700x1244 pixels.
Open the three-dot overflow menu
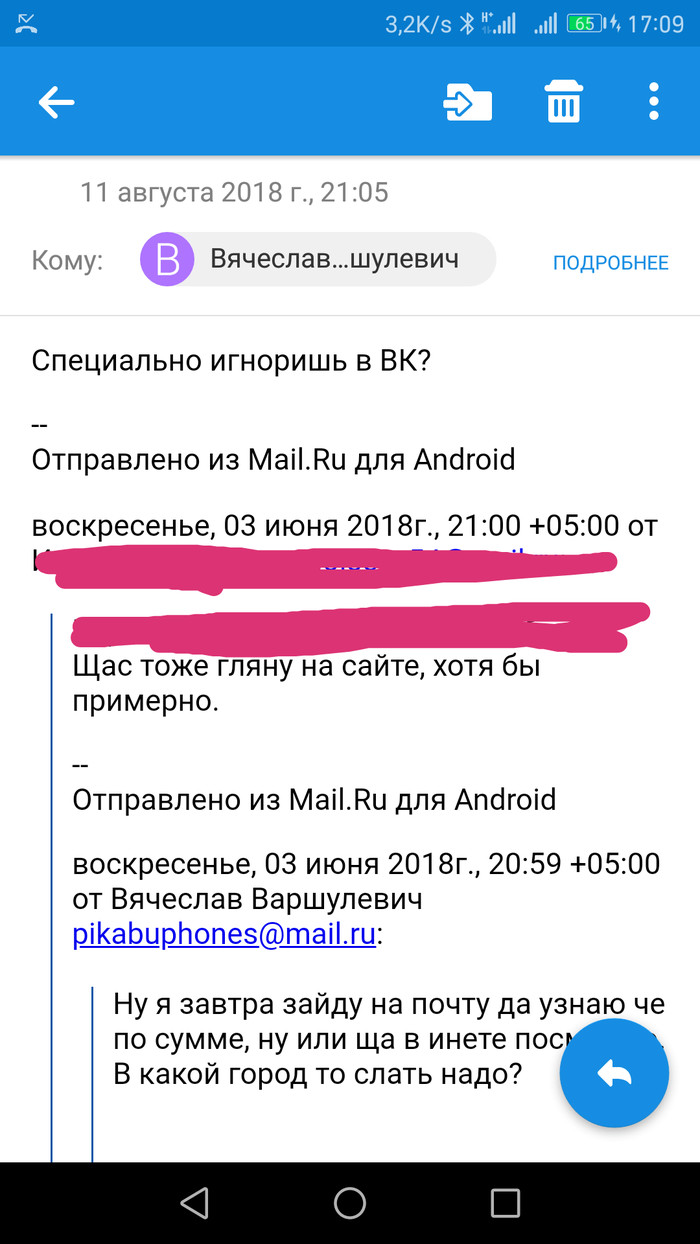point(654,102)
